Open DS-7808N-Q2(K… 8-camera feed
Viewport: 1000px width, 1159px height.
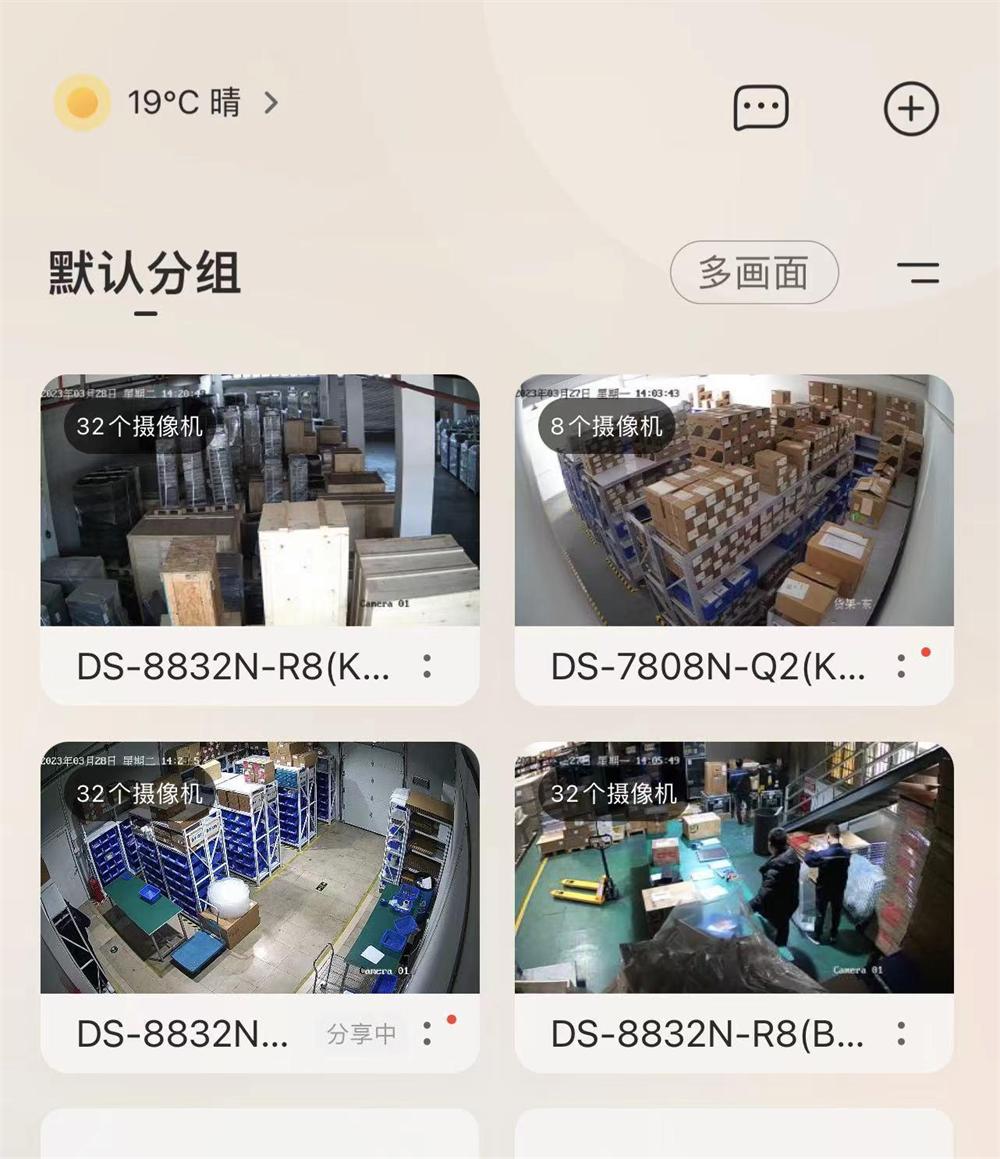(x=734, y=500)
